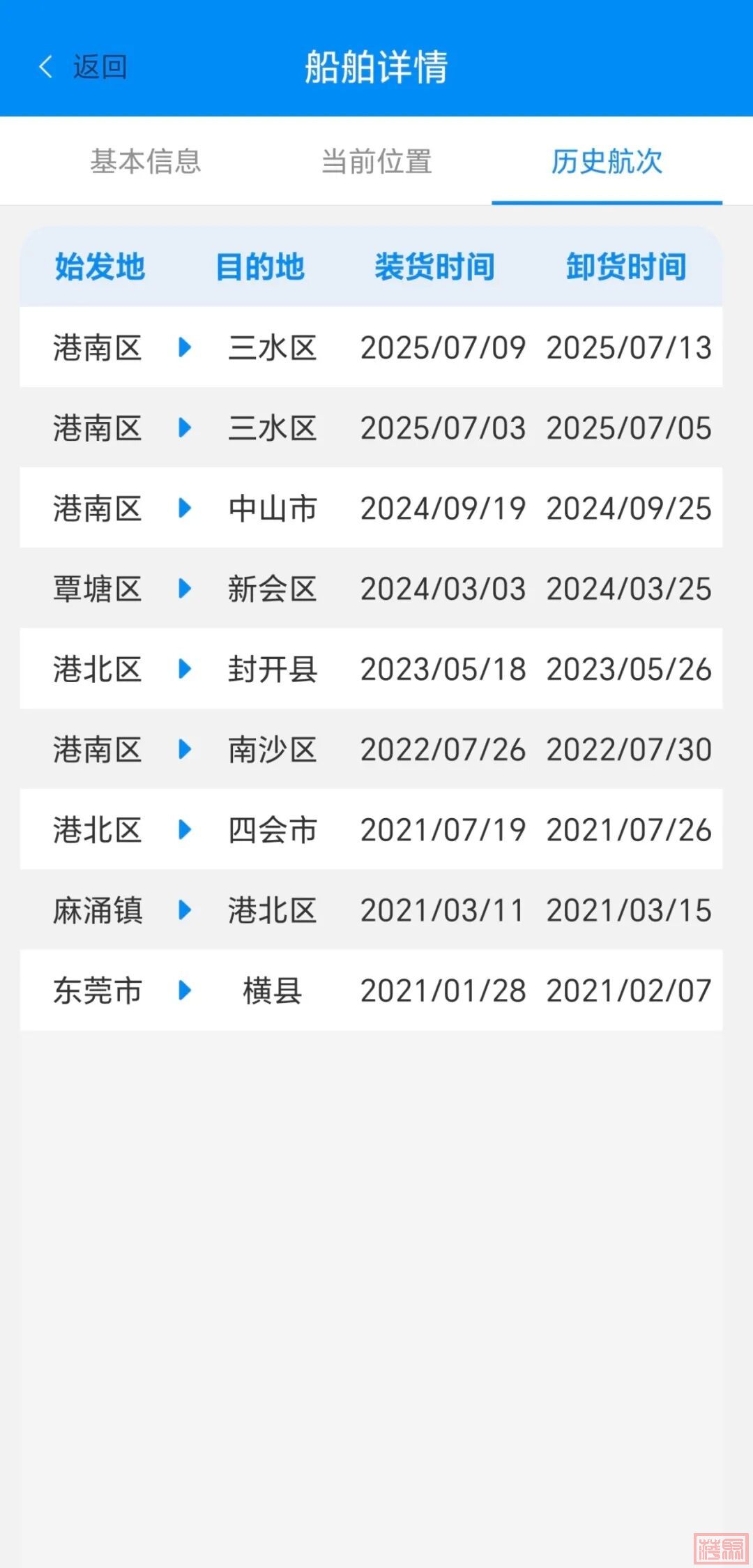753x1568 pixels.
Task: Switch to the 基本信息 tab
Action: click(145, 162)
